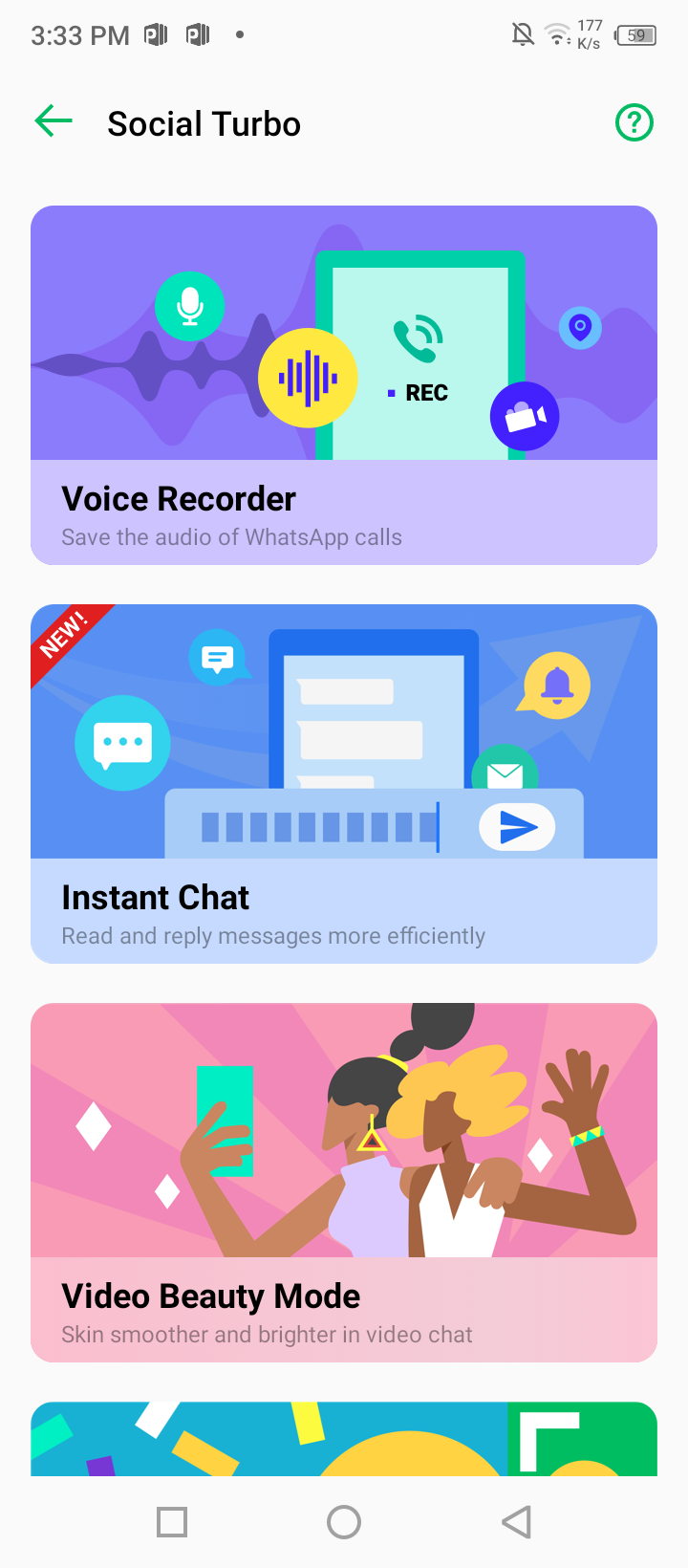Tap the system home button

click(344, 1522)
